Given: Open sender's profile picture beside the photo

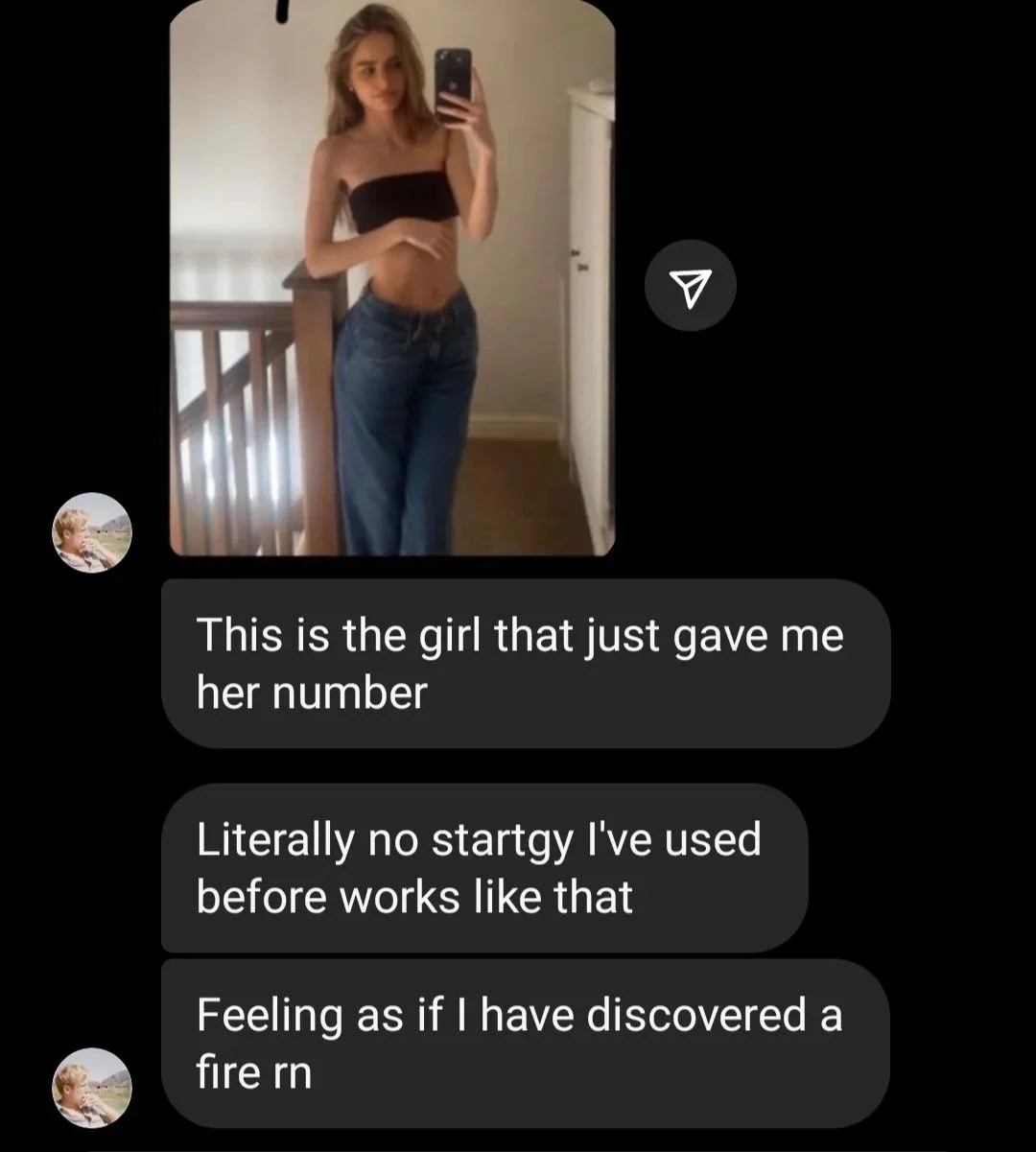Looking at the screenshot, I should pyautogui.click(x=91, y=533).
